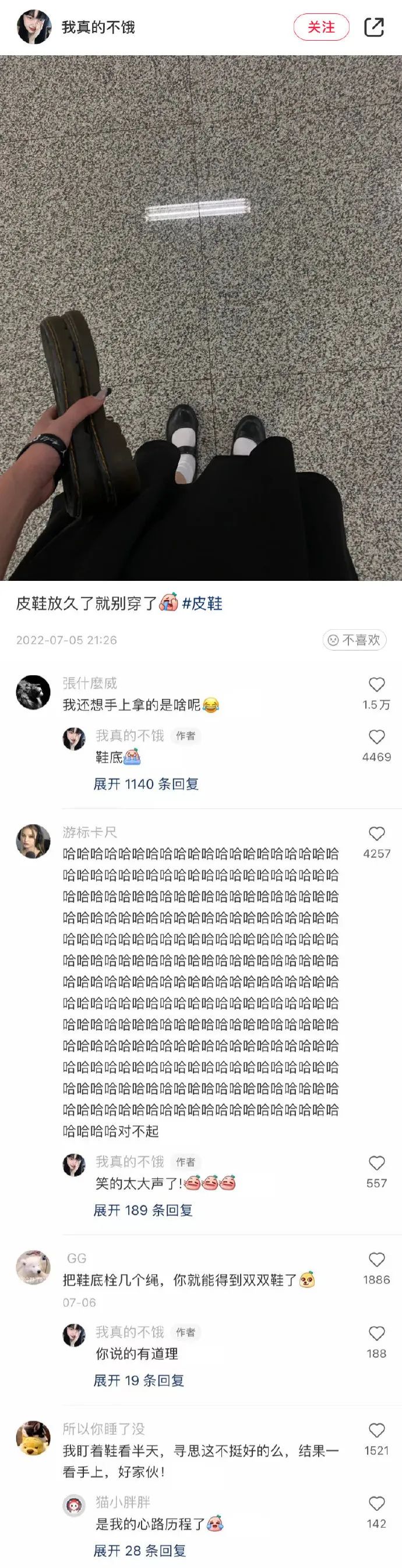Like the author's reply 你说的有道理

(376, 1333)
